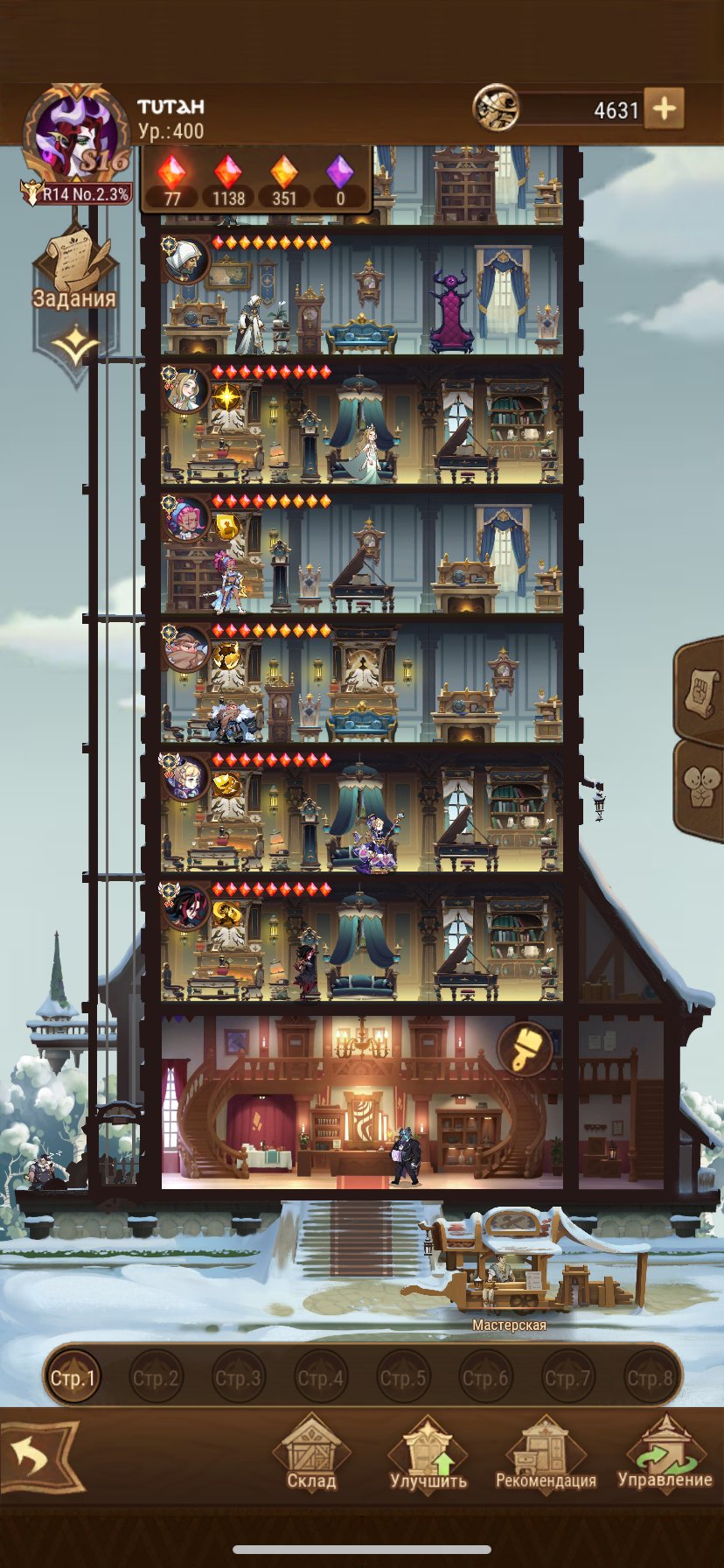Switch to page Стр.6

click(x=485, y=1378)
